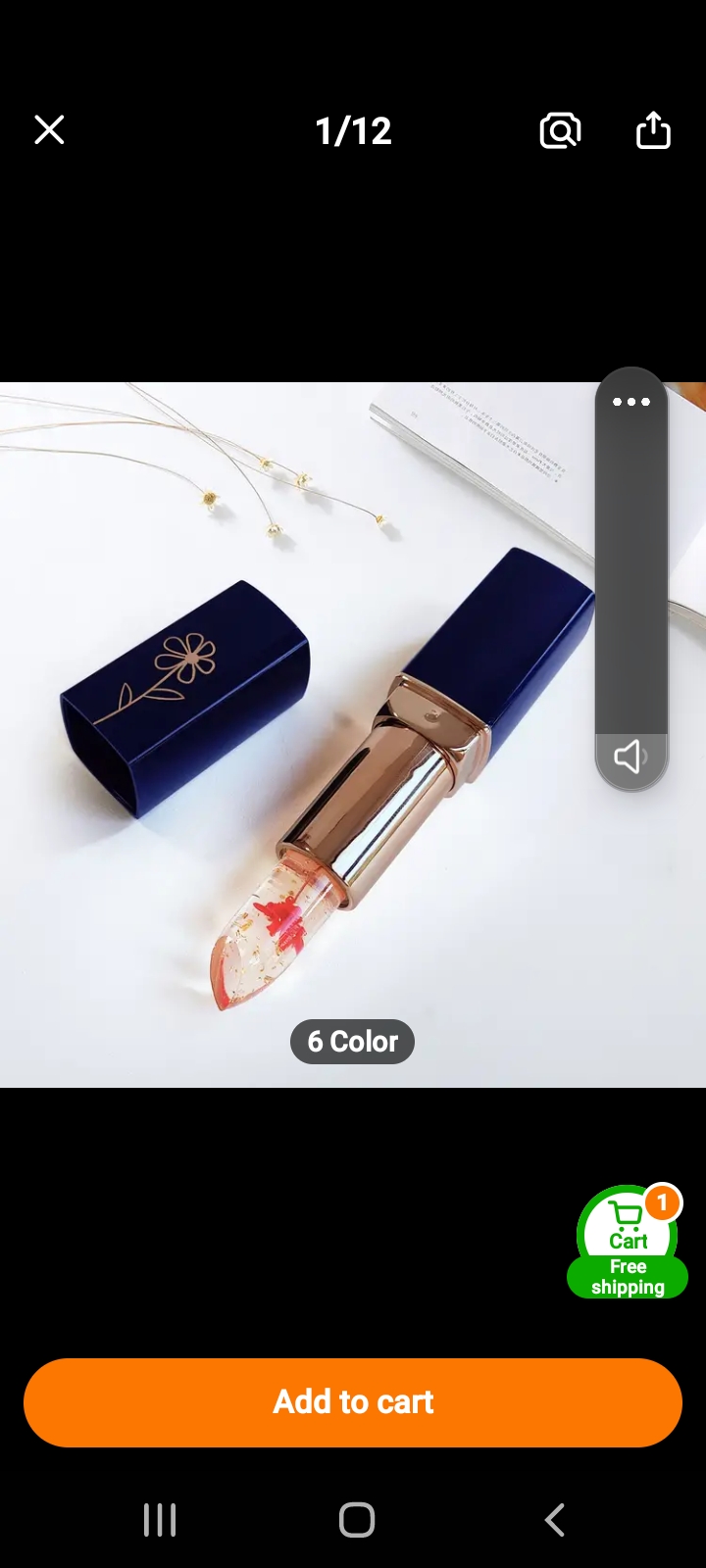
Task: Open the recent apps overview
Action: (x=160, y=1520)
